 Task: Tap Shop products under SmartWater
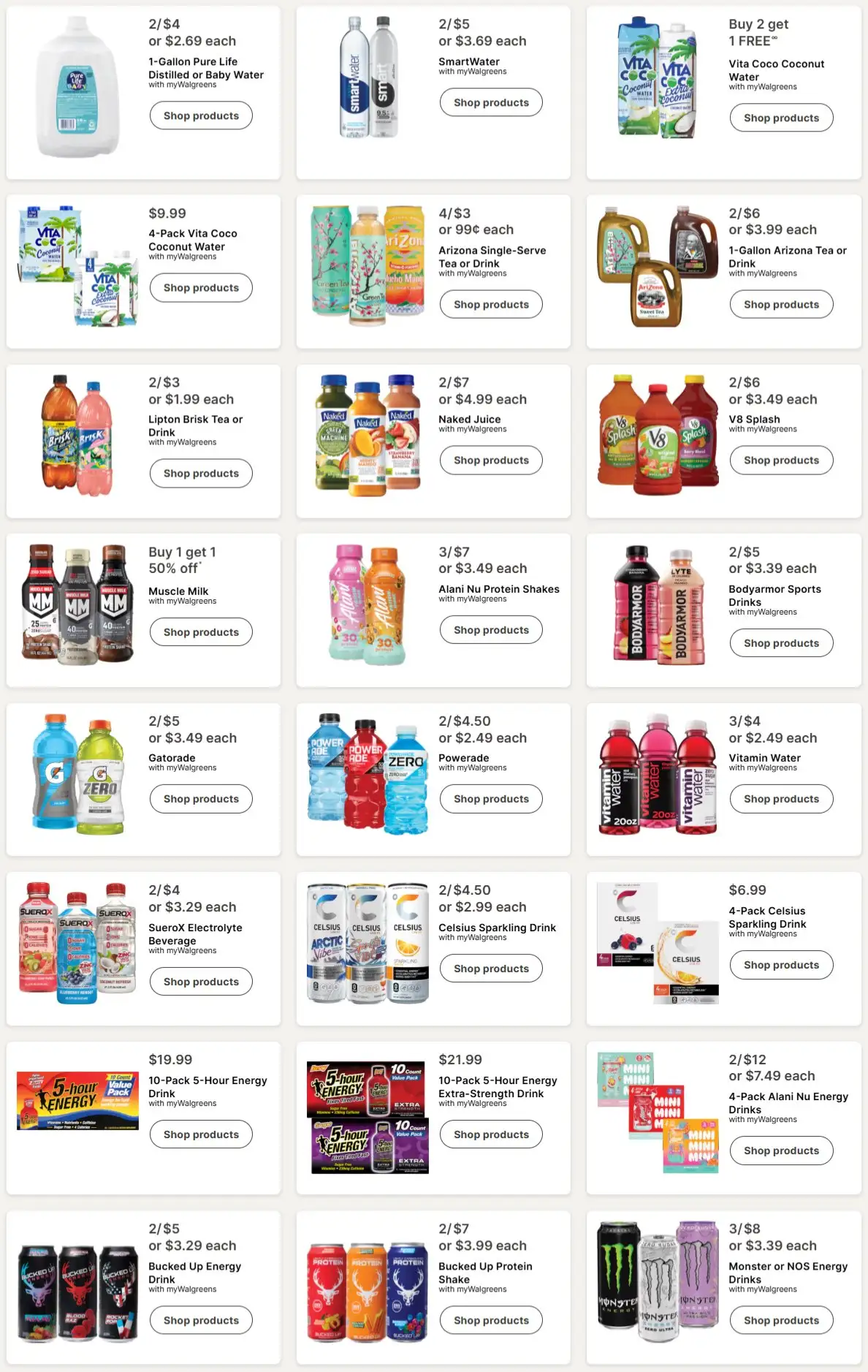[x=491, y=102]
